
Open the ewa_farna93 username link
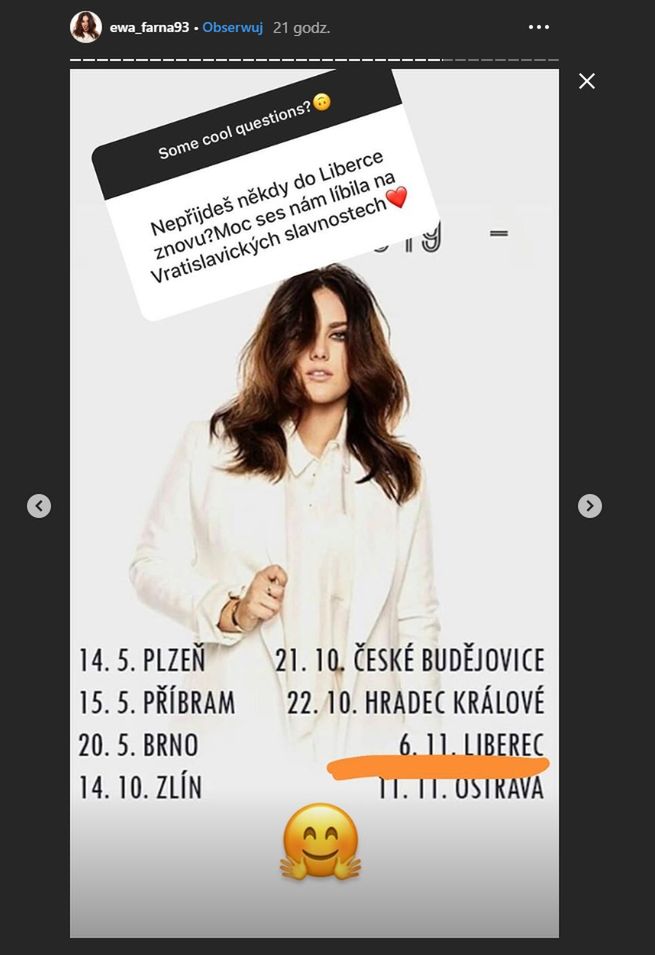[150, 28]
